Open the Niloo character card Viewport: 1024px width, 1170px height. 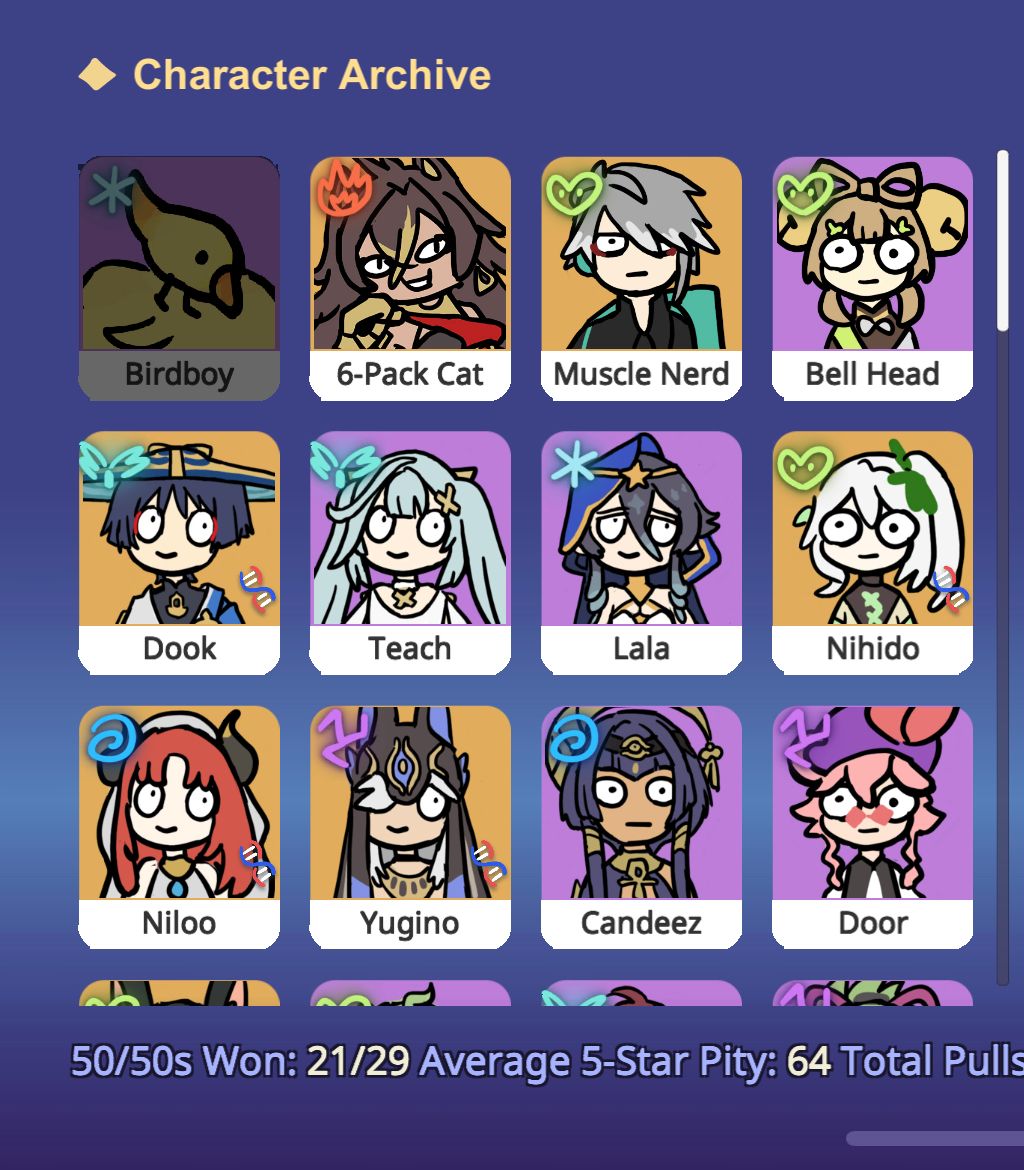click(179, 826)
